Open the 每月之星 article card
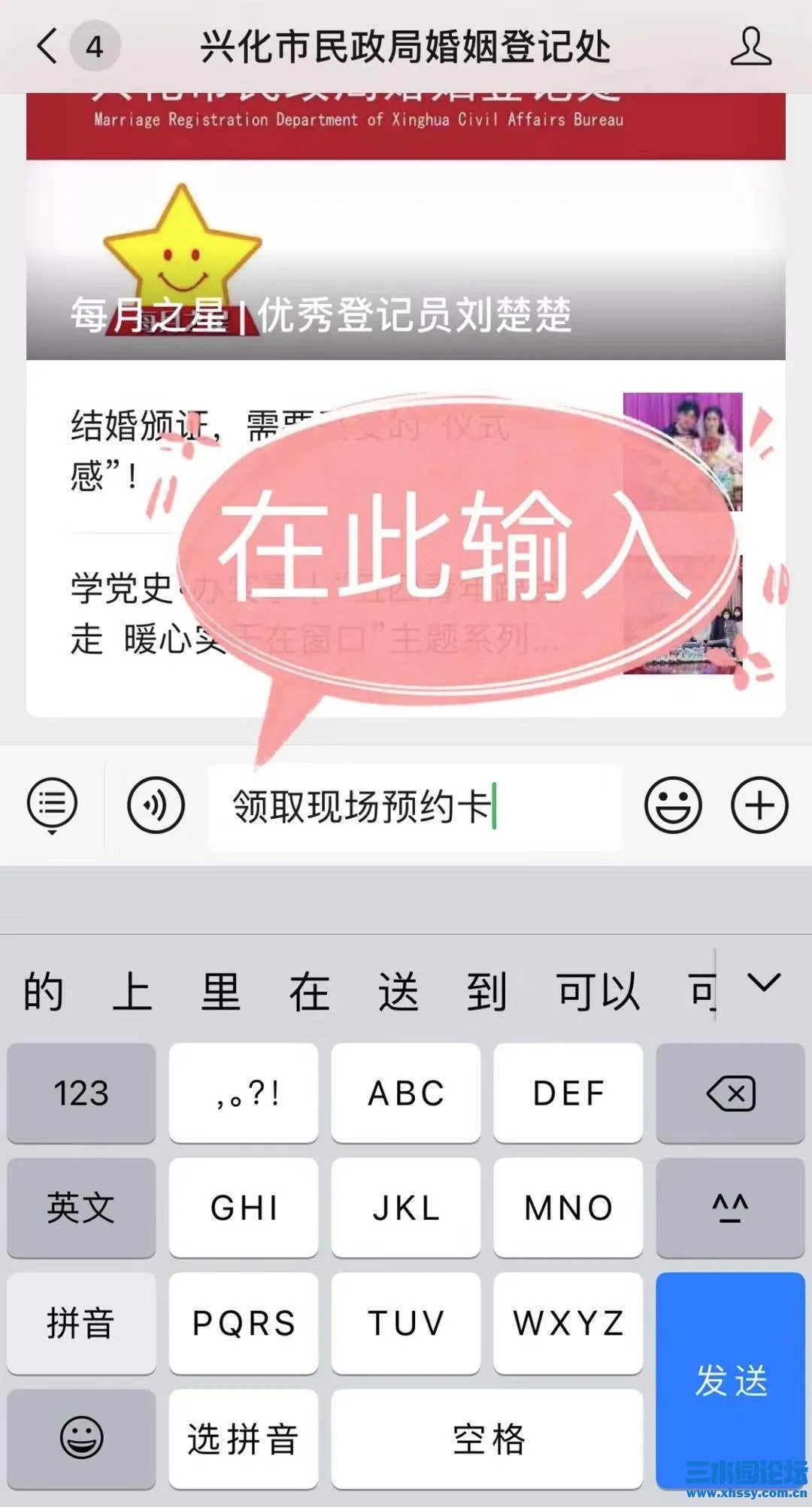Screen dimensions: 812x1507 [406, 259]
